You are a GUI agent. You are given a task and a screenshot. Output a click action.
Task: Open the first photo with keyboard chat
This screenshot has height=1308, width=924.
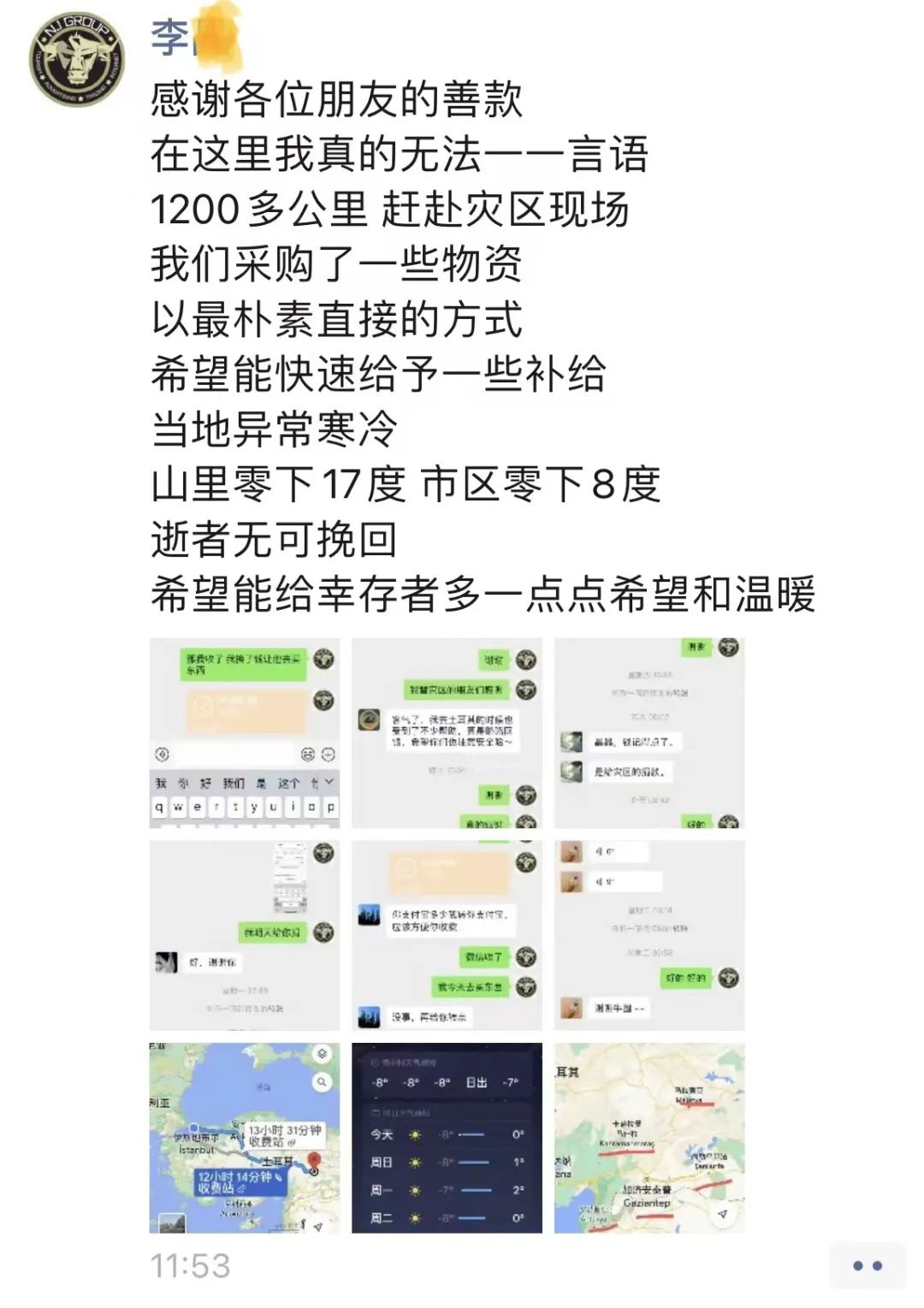pos(244,732)
